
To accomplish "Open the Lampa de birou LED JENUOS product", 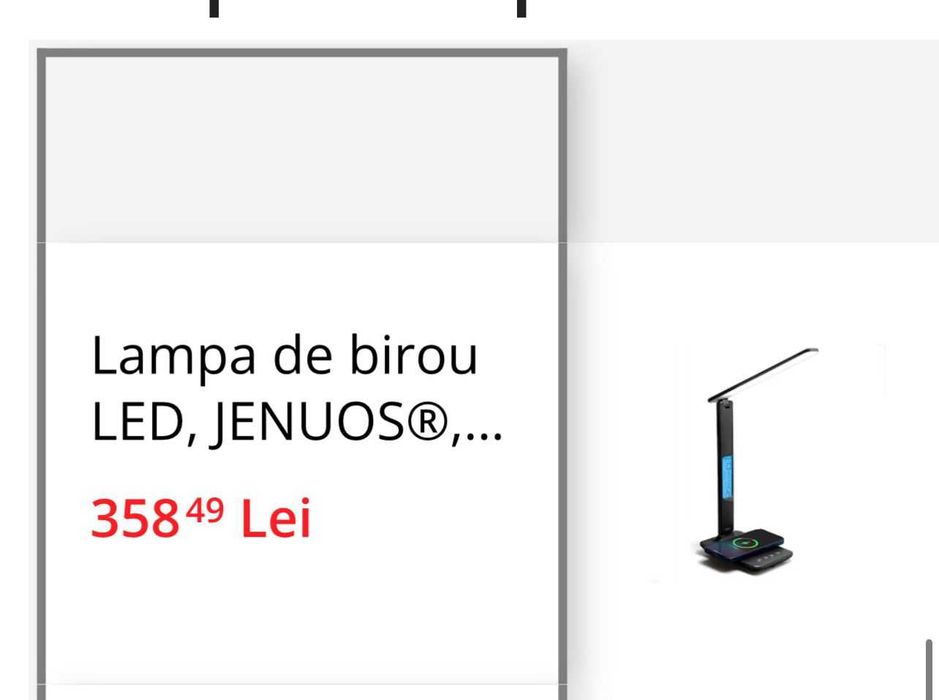I will [x=297, y=389].
